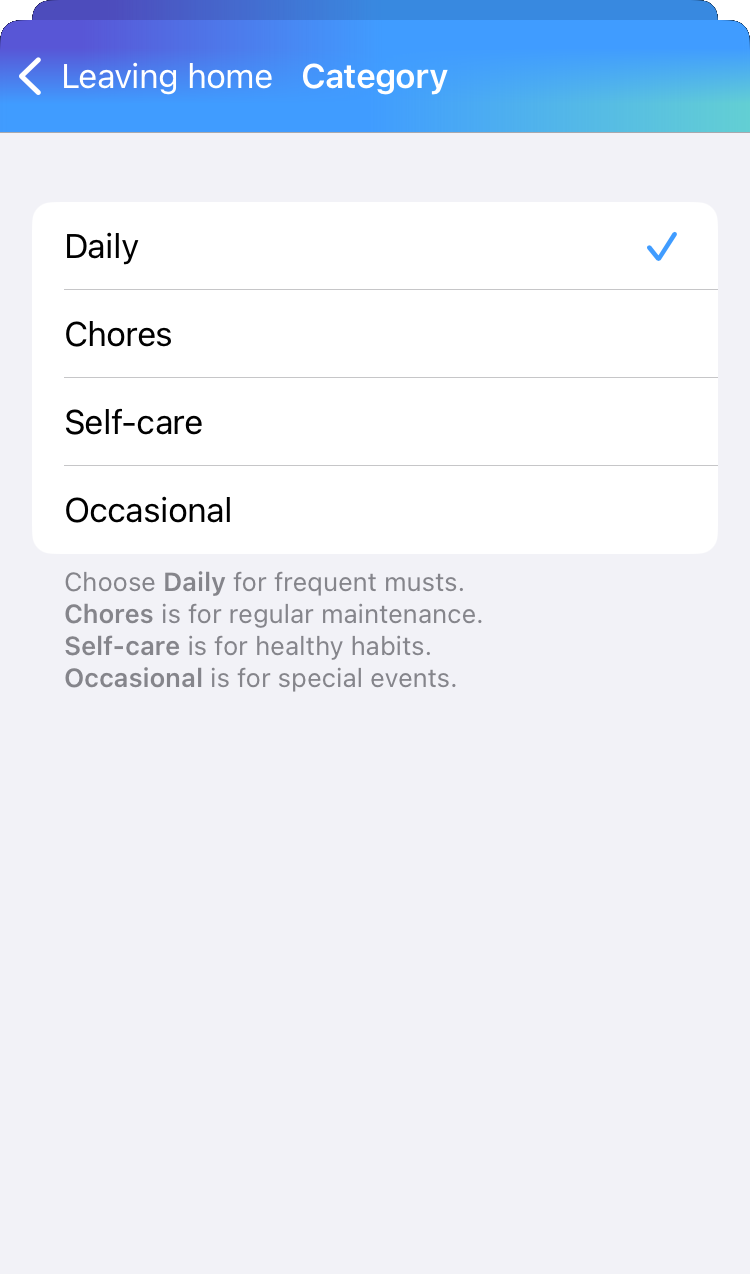Set category to Occasional

[374, 511]
